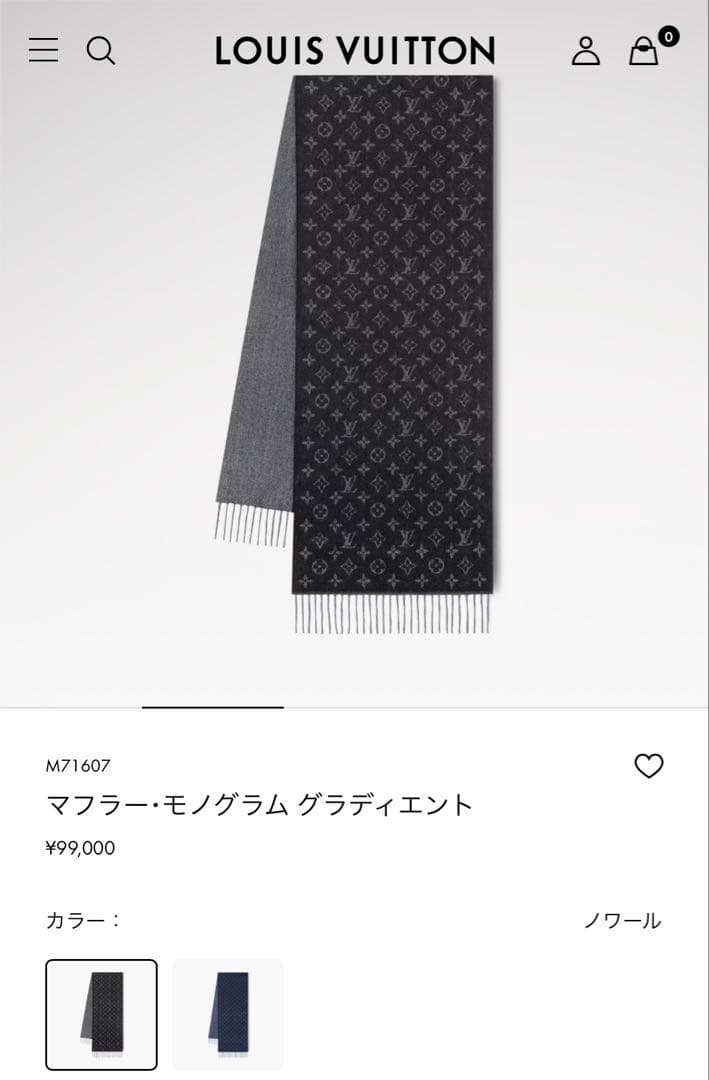Add the muffler to the wishlist
Screen dimensions: 709x1080
(649, 767)
